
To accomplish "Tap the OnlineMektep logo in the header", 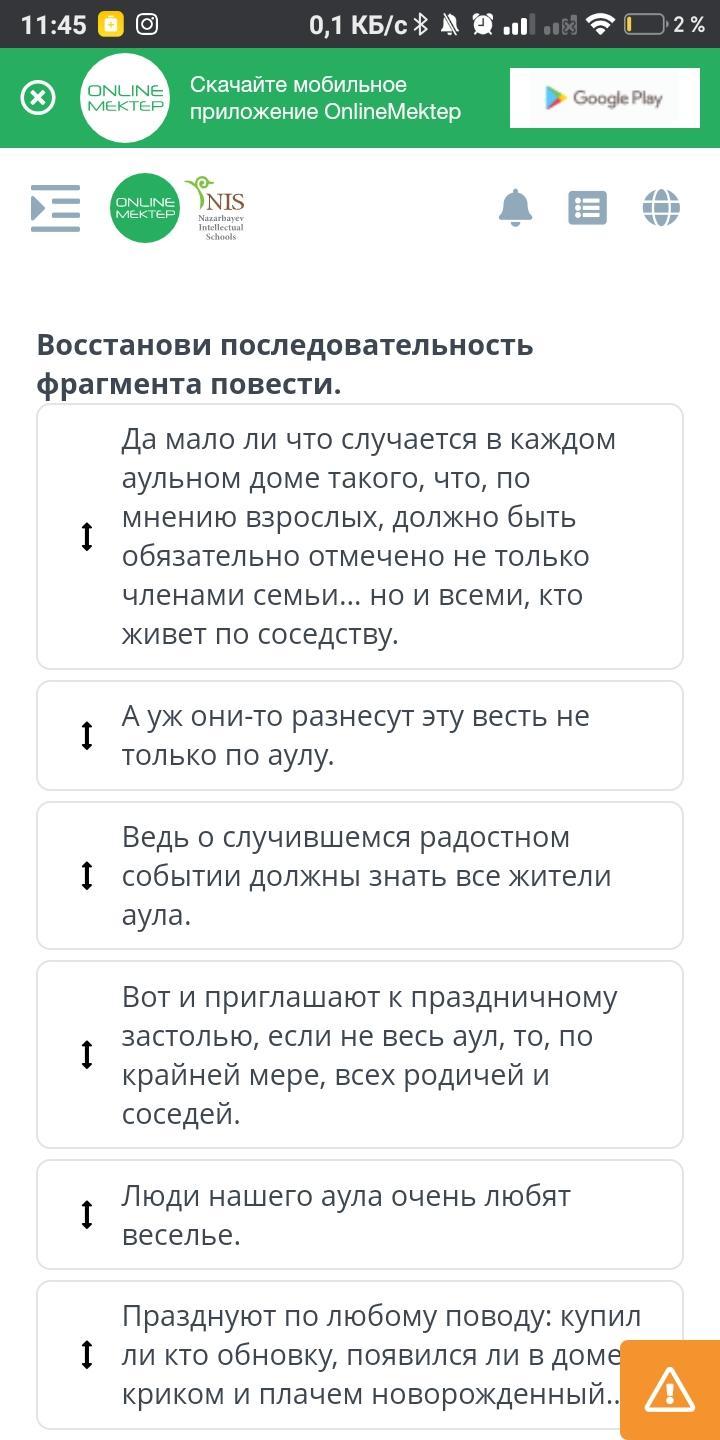I will (145, 208).
